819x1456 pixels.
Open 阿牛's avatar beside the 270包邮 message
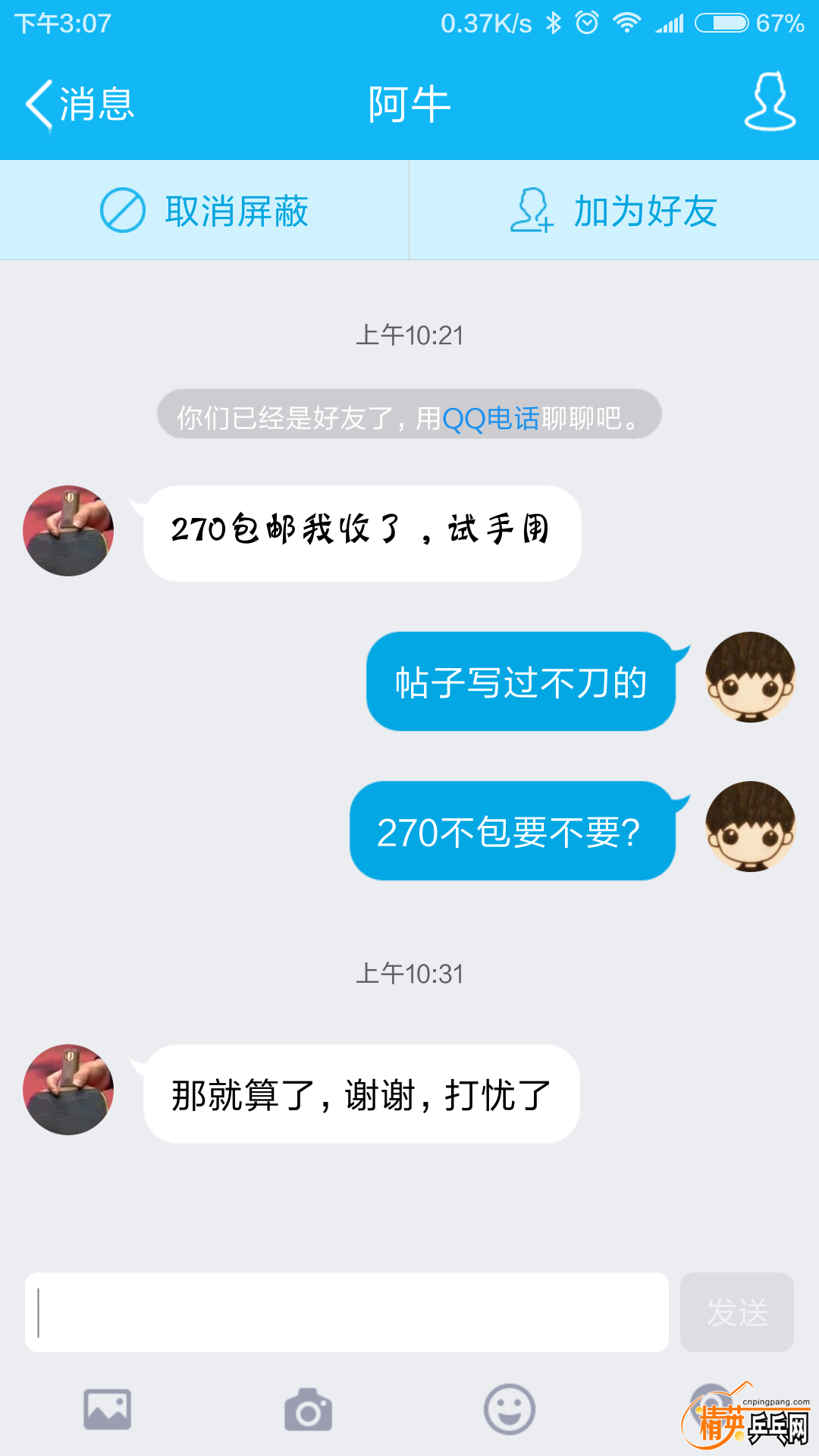[67, 531]
